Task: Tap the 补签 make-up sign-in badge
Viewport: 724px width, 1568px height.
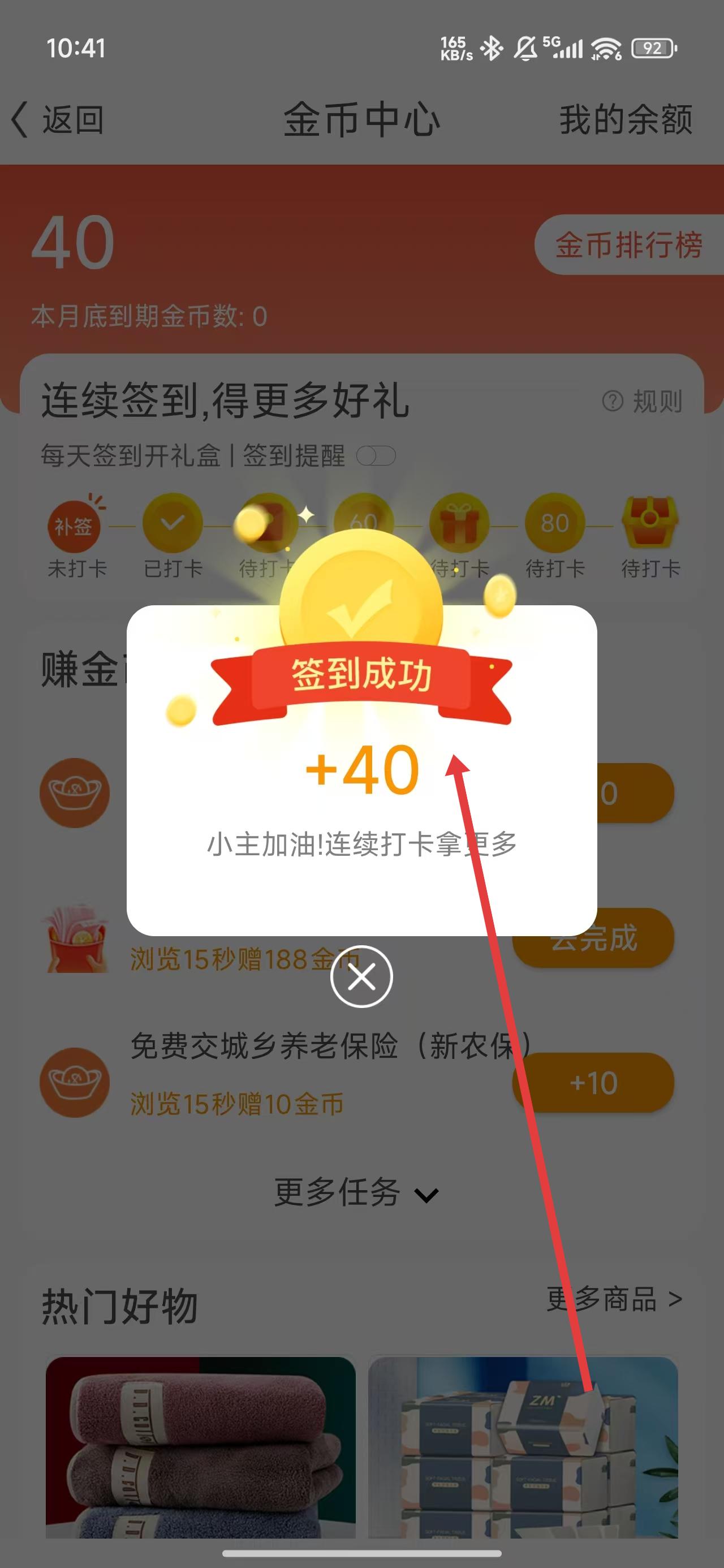Action: point(74,526)
